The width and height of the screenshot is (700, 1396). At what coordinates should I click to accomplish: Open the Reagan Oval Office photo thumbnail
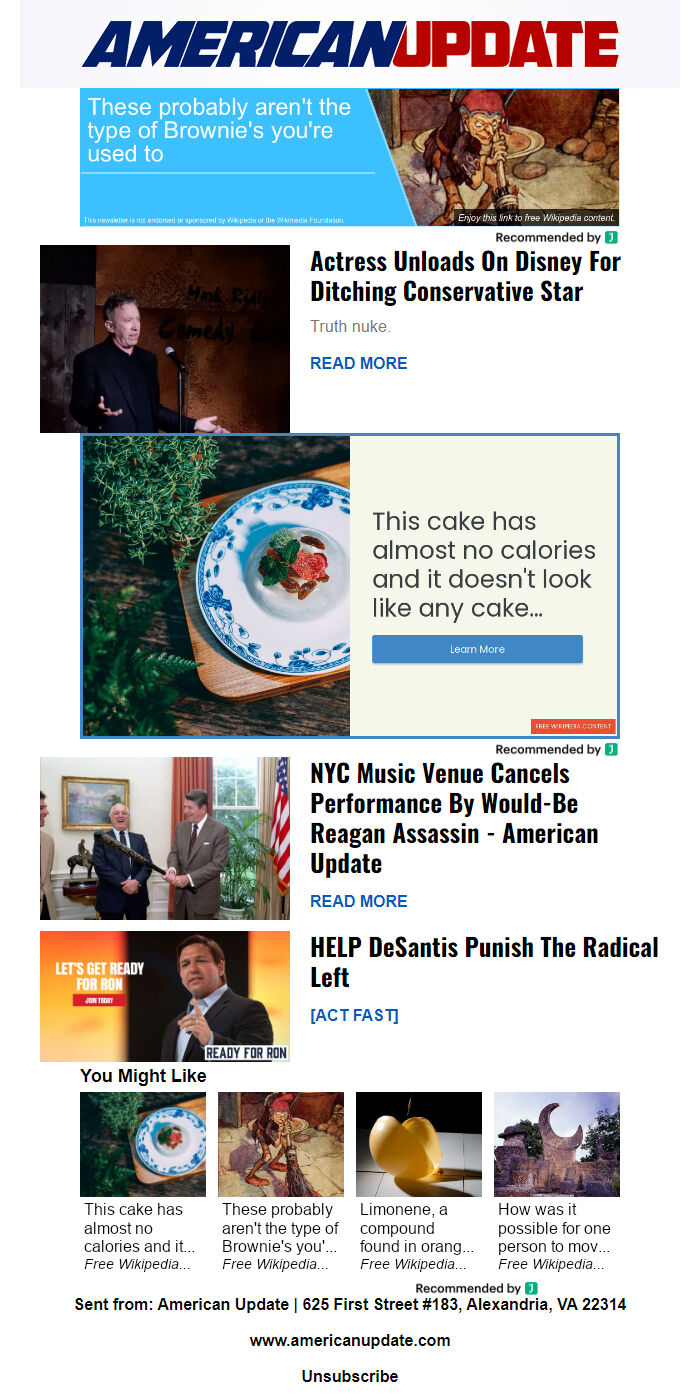165,838
